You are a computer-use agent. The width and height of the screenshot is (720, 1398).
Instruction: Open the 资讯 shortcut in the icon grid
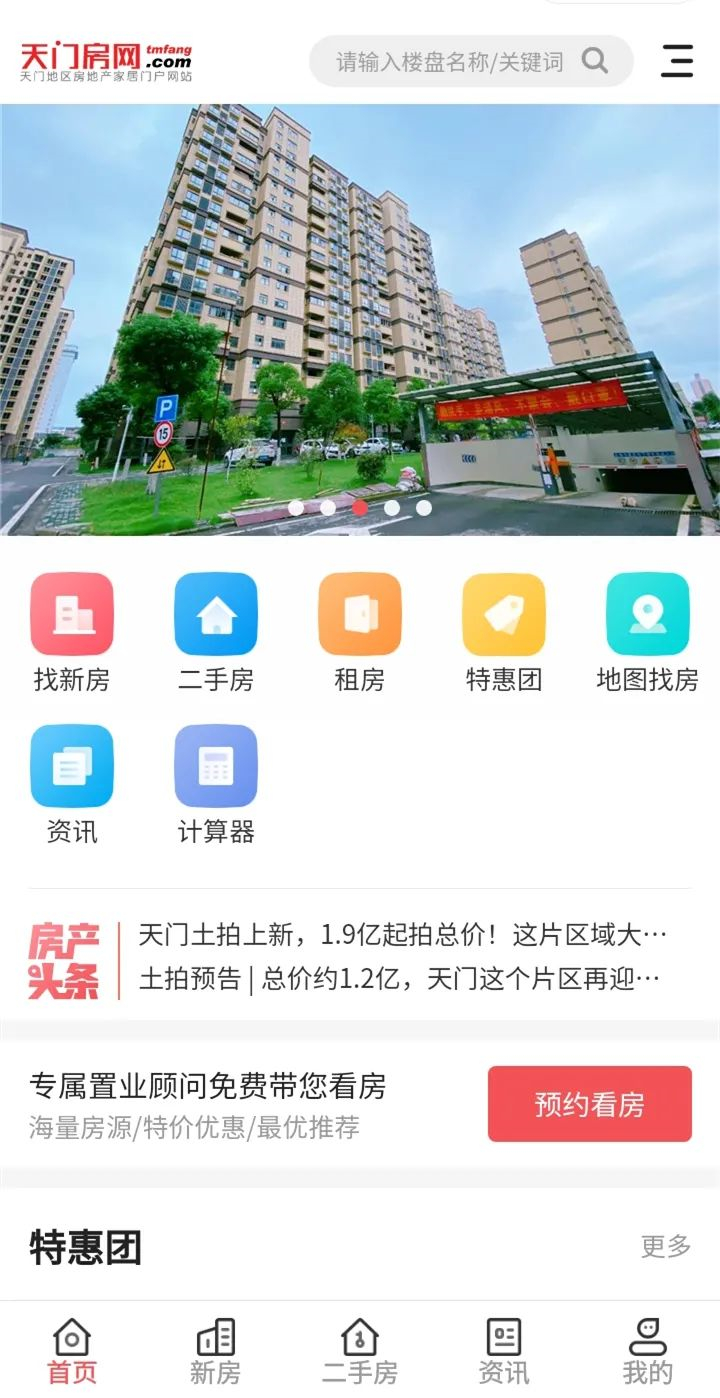click(x=72, y=784)
